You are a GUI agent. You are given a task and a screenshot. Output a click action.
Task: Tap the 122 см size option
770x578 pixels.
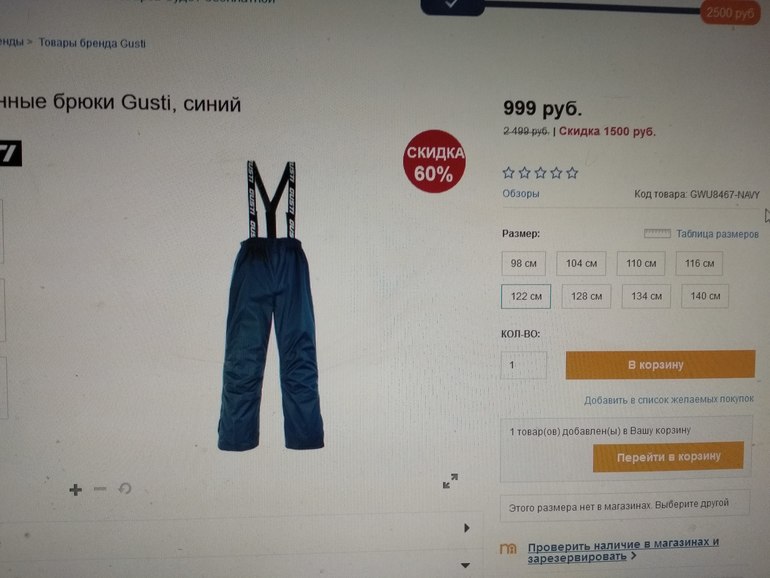point(526,297)
